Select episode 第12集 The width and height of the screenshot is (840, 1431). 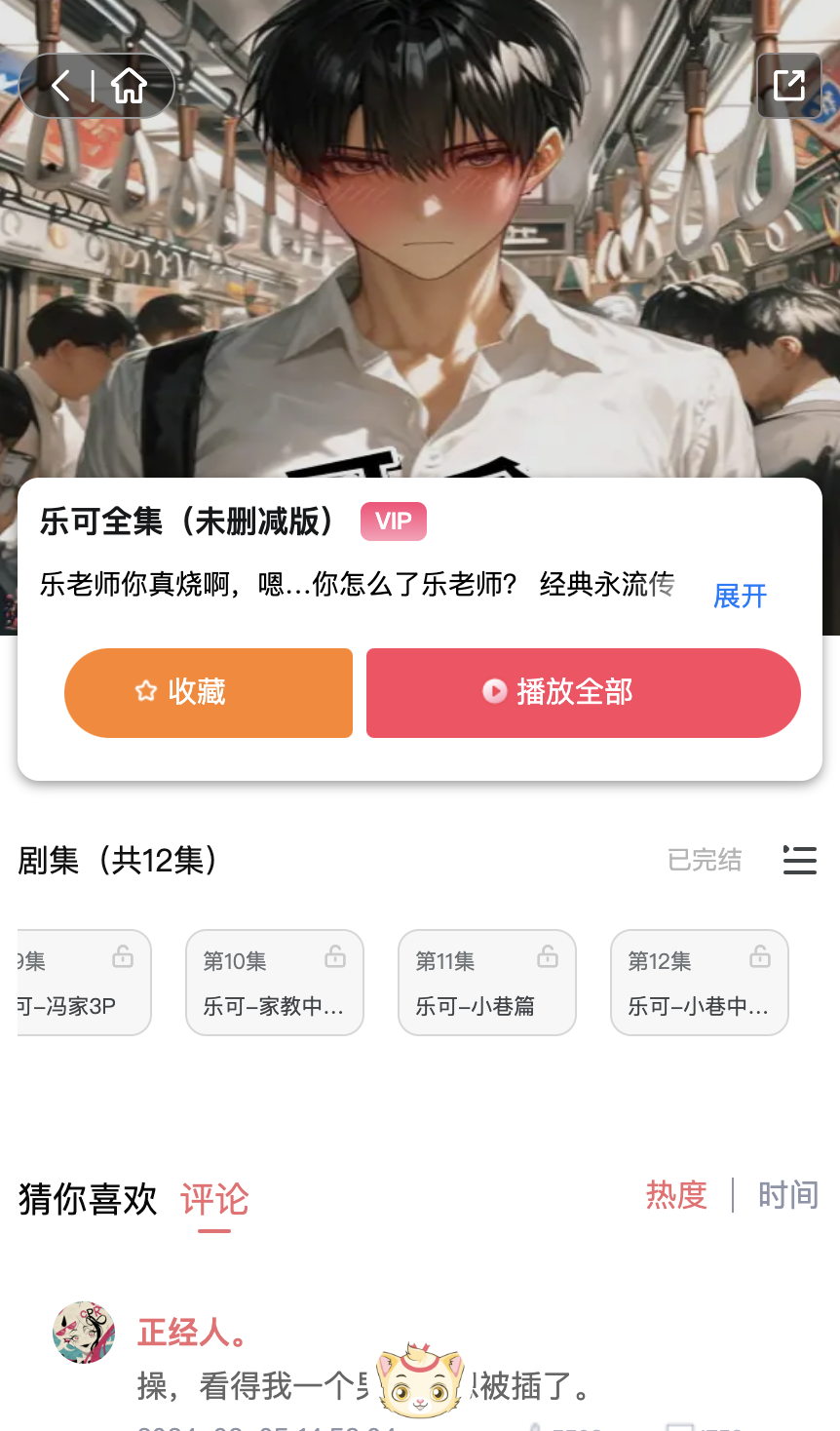tap(699, 982)
